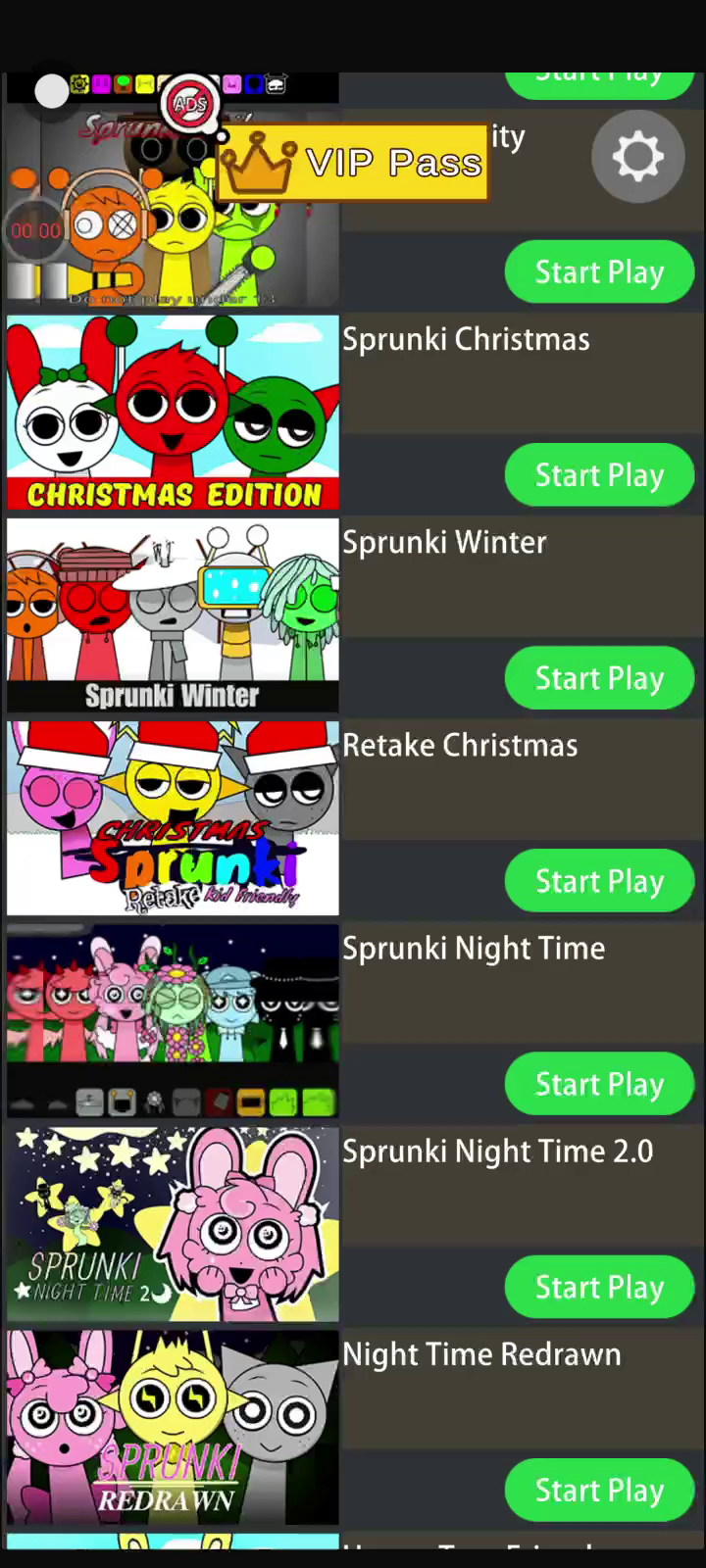Open the Sprunki Redrawn thumbnail

pyautogui.click(x=173, y=1427)
